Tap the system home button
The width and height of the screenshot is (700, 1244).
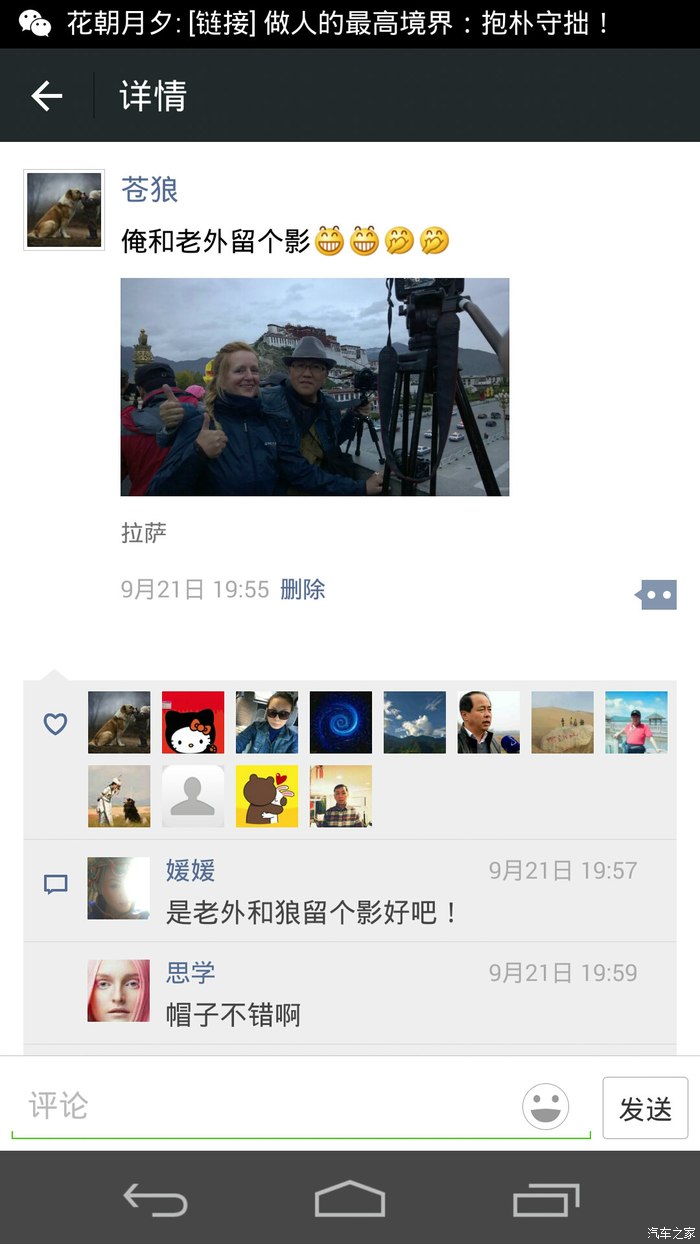[350, 1198]
